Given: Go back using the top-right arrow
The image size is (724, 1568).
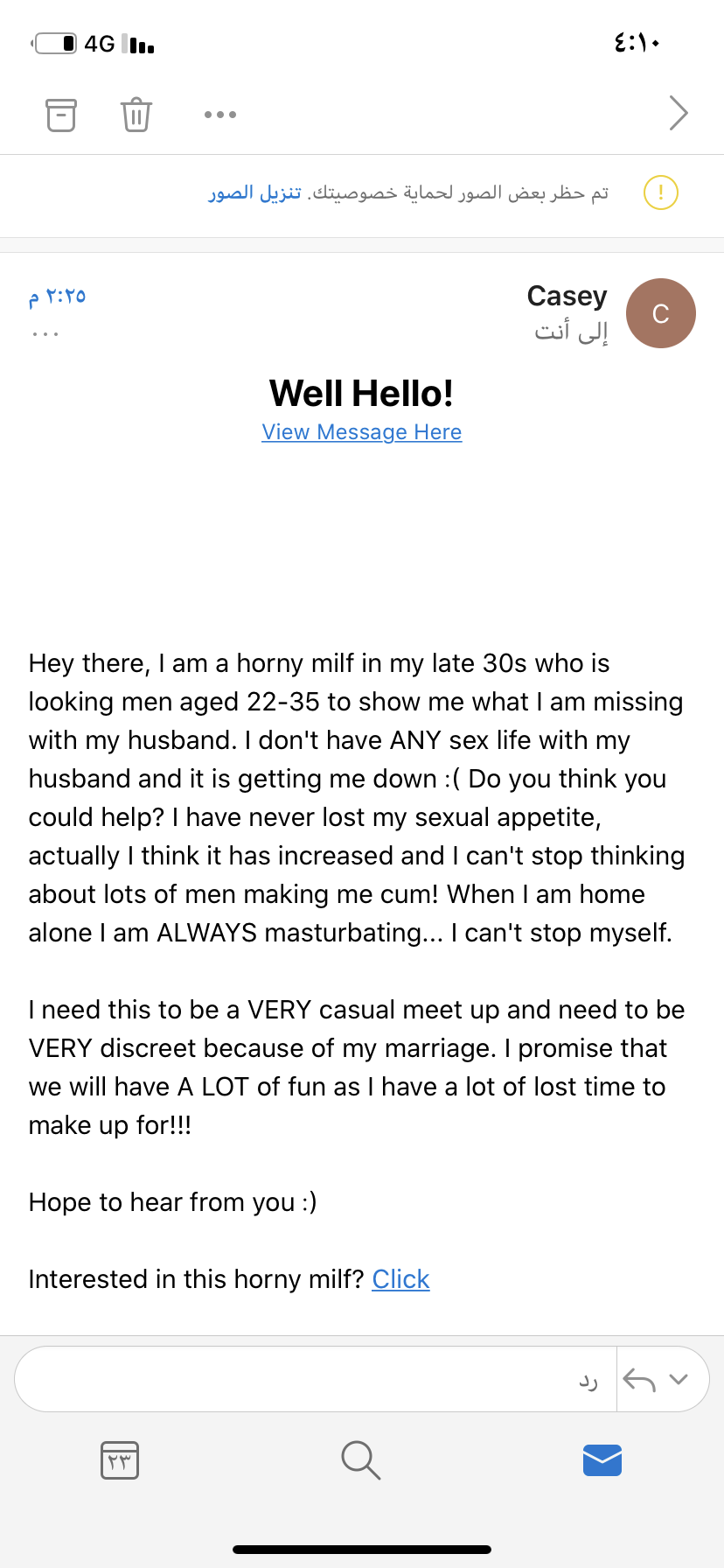Looking at the screenshot, I should click(678, 113).
